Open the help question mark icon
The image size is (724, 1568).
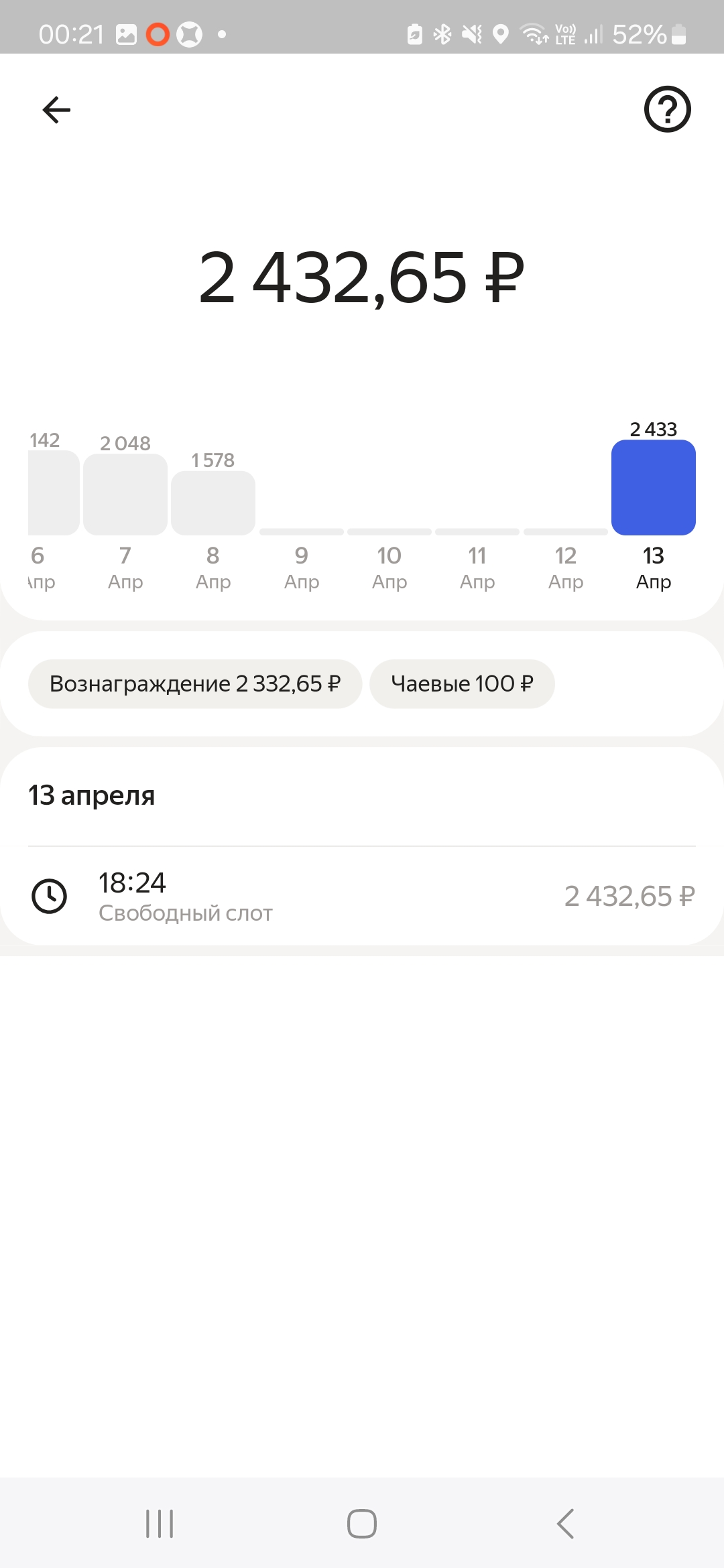[667, 109]
